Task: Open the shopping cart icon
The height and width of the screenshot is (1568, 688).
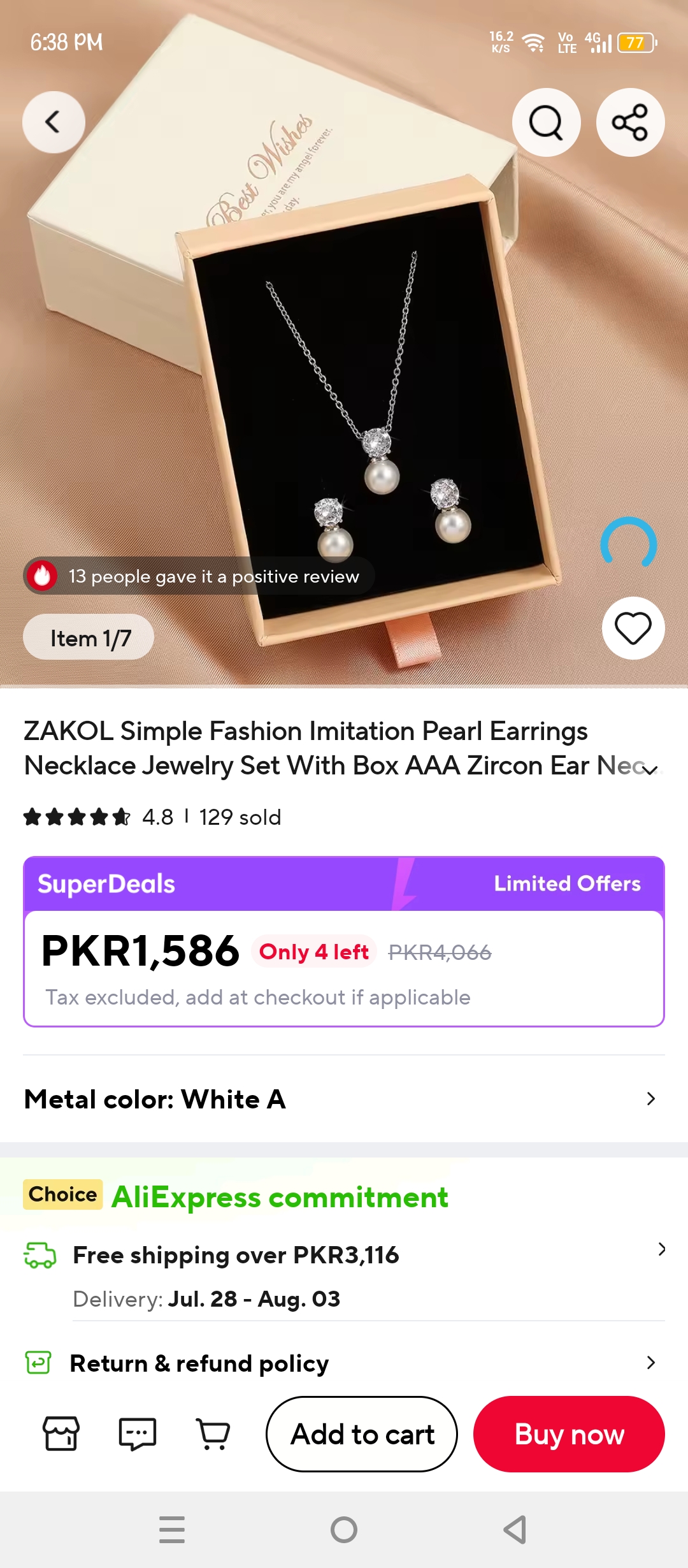Action: click(213, 1434)
